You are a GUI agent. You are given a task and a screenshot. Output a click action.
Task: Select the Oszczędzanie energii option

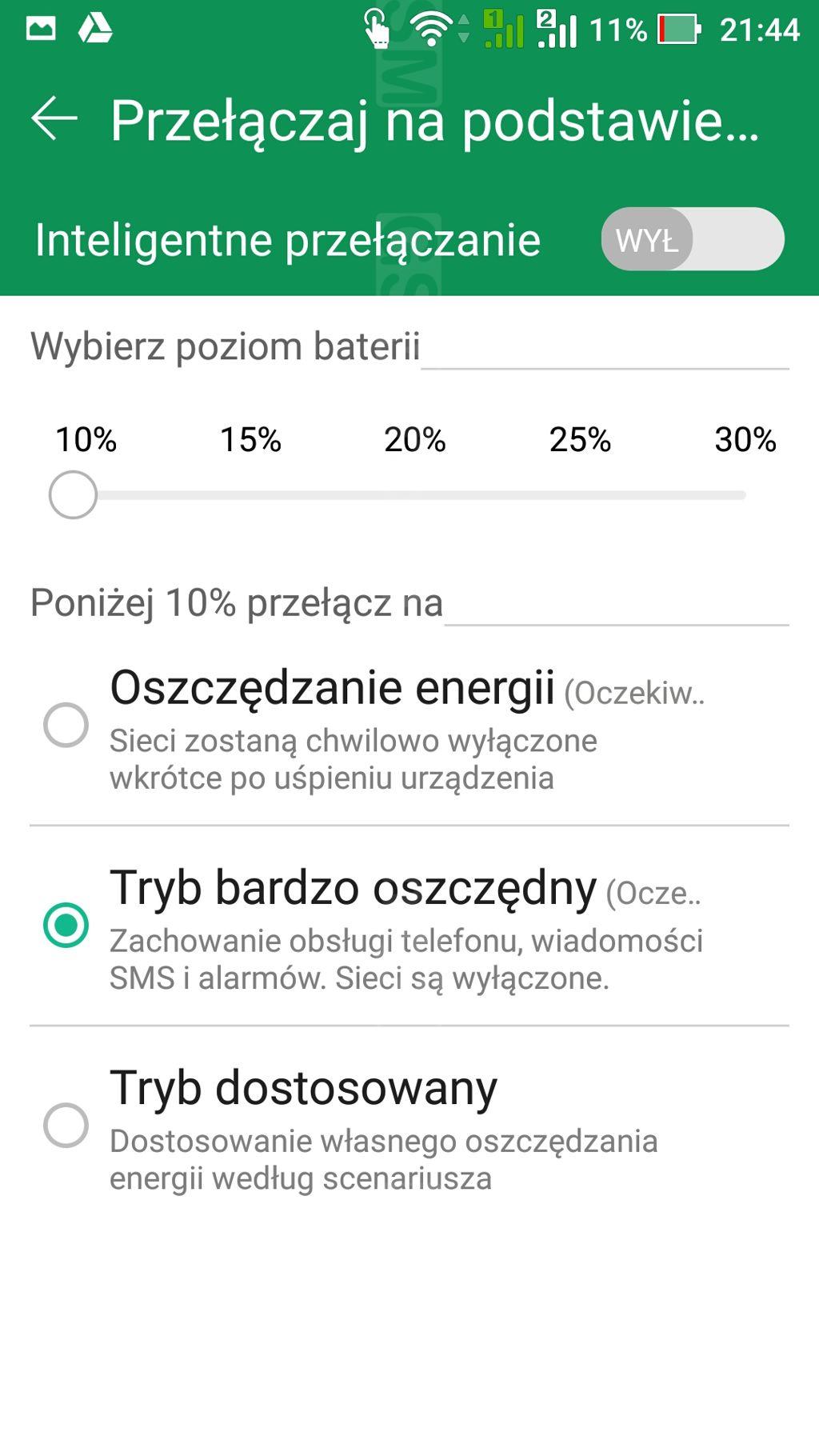click(409, 726)
